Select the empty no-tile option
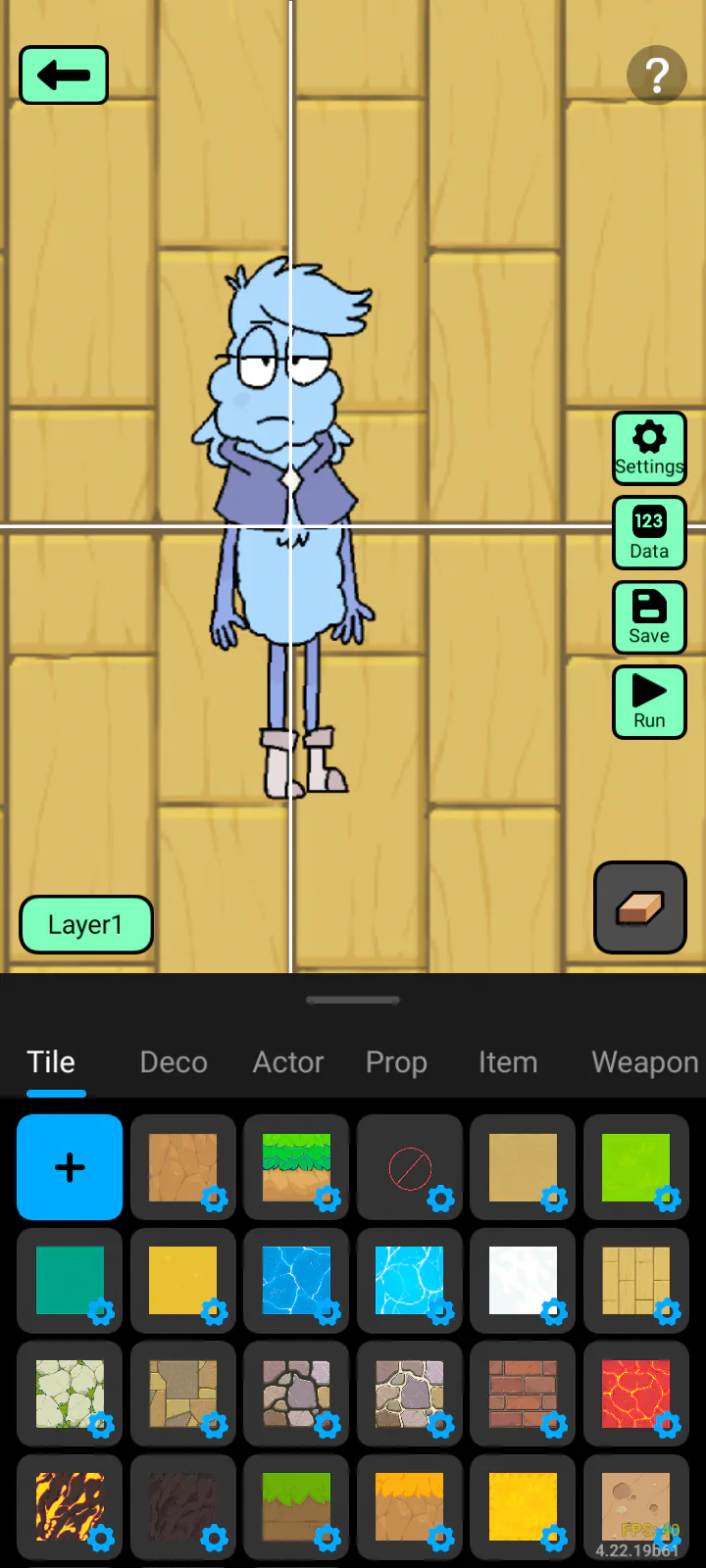 click(x=410, y=1167)
